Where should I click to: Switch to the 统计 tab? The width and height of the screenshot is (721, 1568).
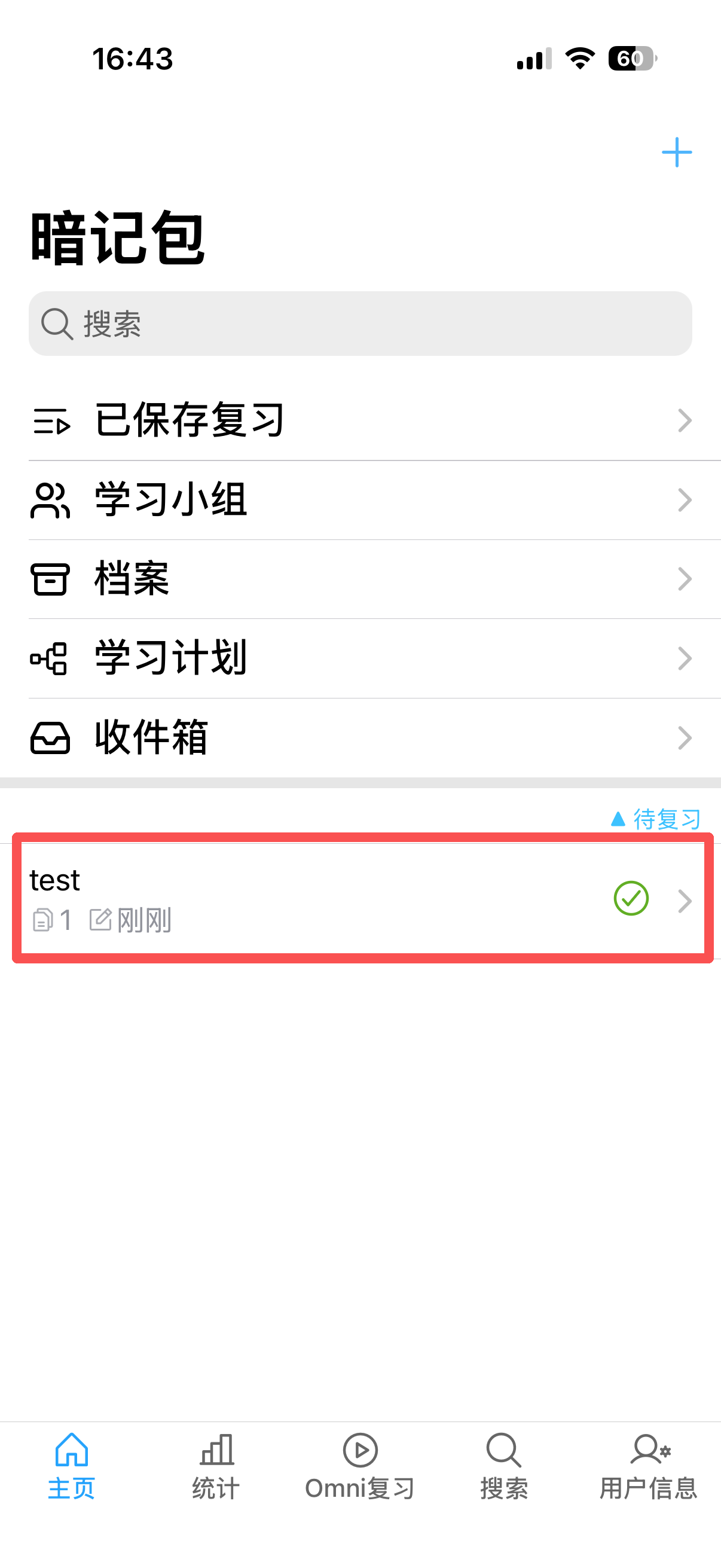pyautogui.click(x=216, y=1467)
